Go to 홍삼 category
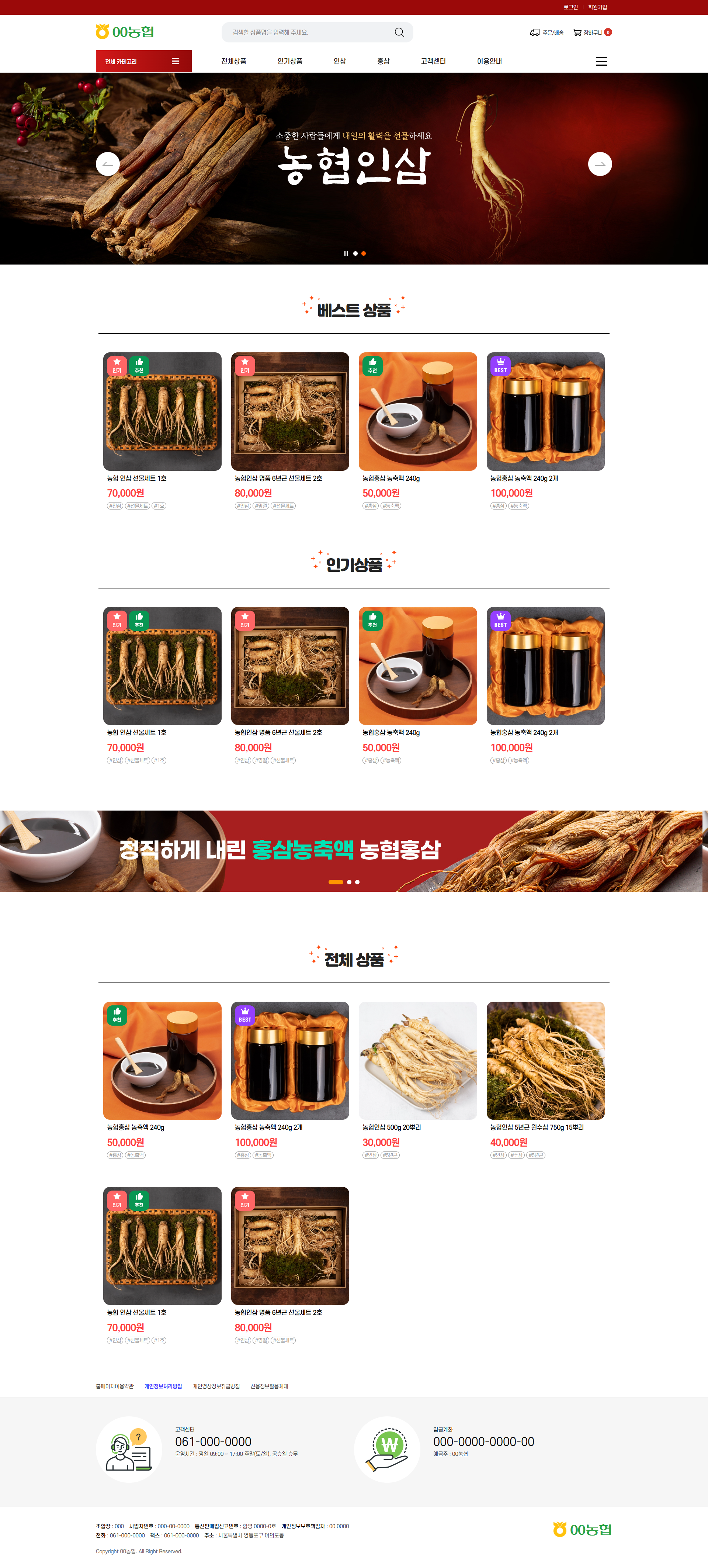Viewport: 708px width, 1568px height. (383, 62)
